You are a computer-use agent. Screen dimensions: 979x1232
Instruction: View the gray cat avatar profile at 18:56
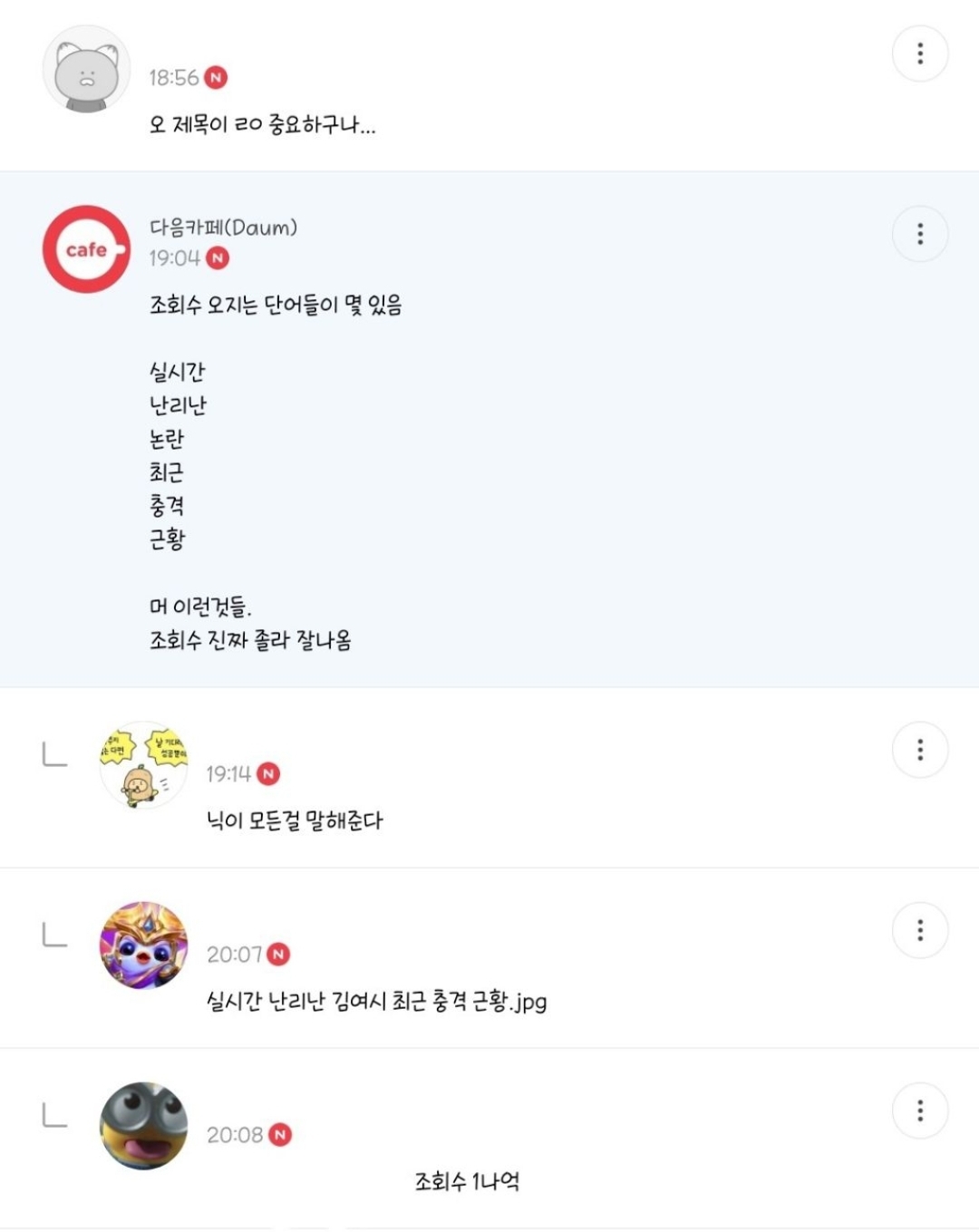(86, 70)
